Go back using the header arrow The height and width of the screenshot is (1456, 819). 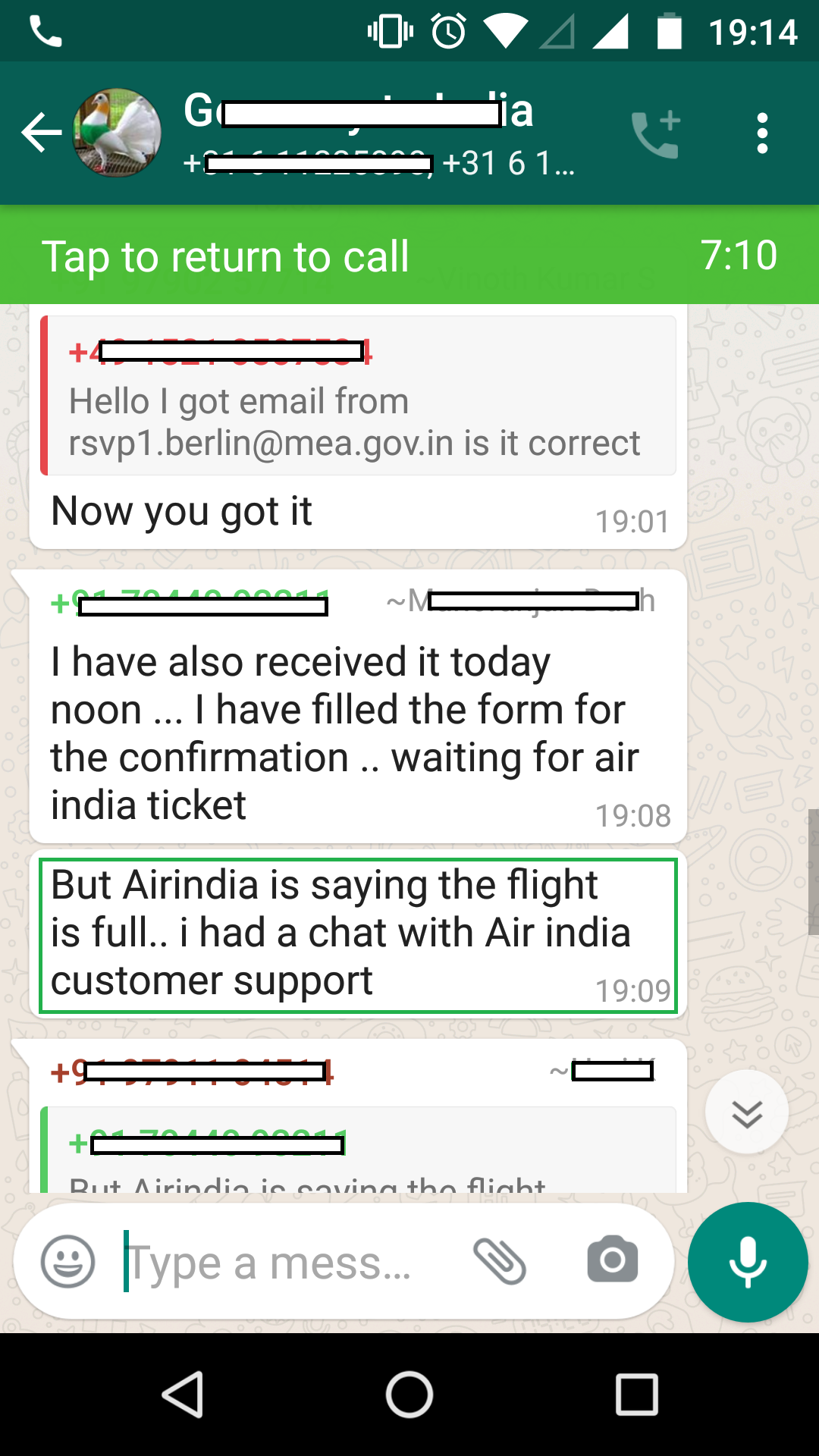tap(42, 133)
